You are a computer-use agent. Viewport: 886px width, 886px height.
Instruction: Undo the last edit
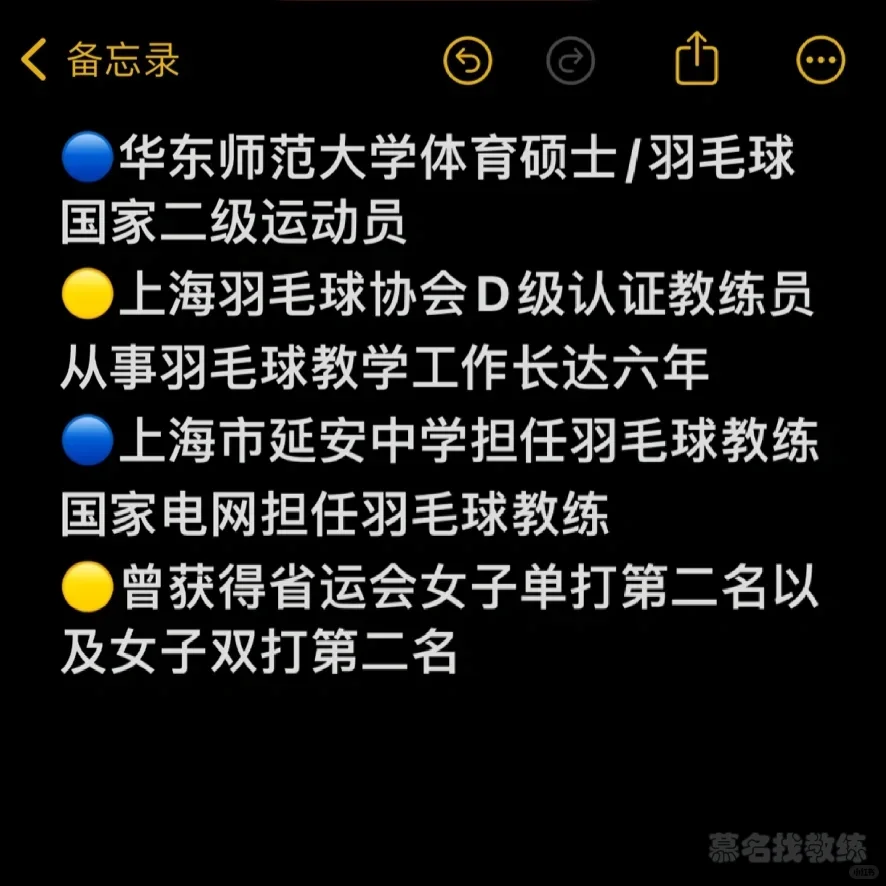pyautogui.click(x=467, y=62)
